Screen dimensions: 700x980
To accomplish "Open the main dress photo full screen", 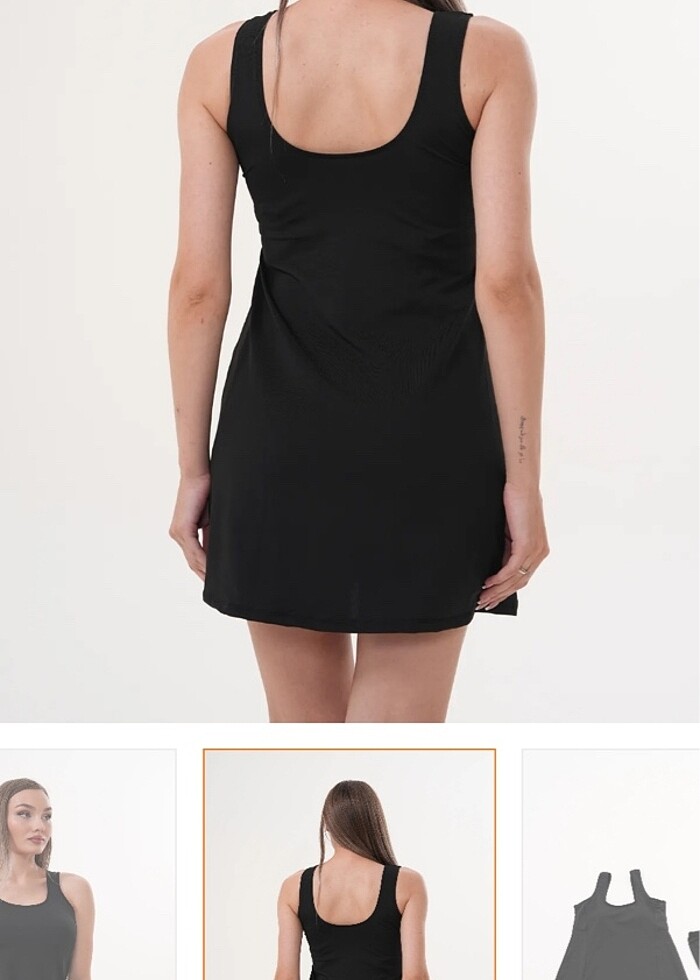I will pyautogui.click(x=350, y=360).
